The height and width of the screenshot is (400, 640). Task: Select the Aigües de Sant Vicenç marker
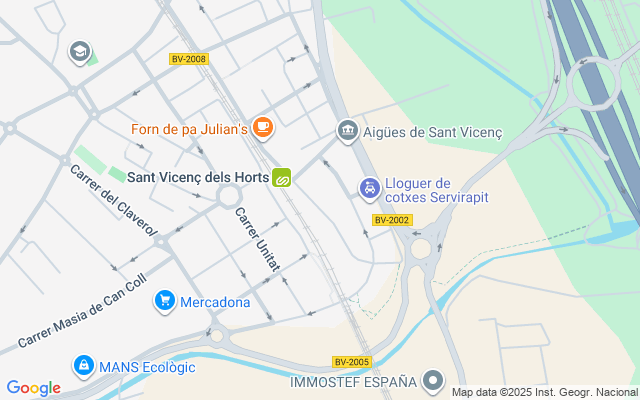(x=347, y=130)
